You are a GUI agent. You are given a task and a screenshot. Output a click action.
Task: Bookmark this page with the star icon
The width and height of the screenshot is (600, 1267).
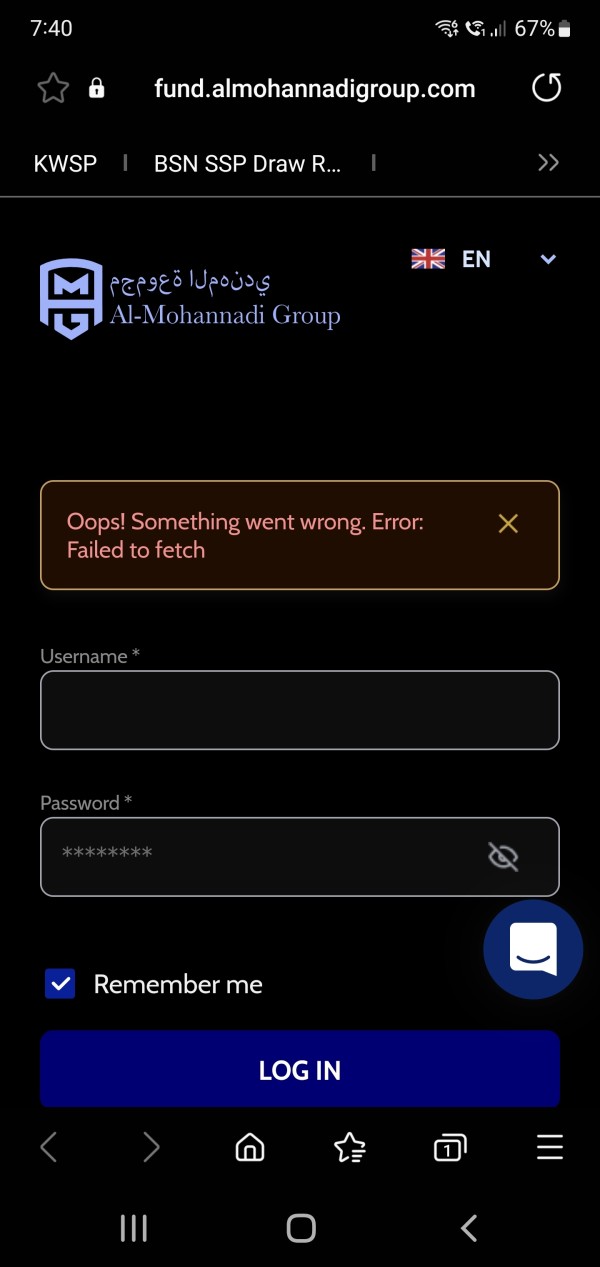pos(52,89)
